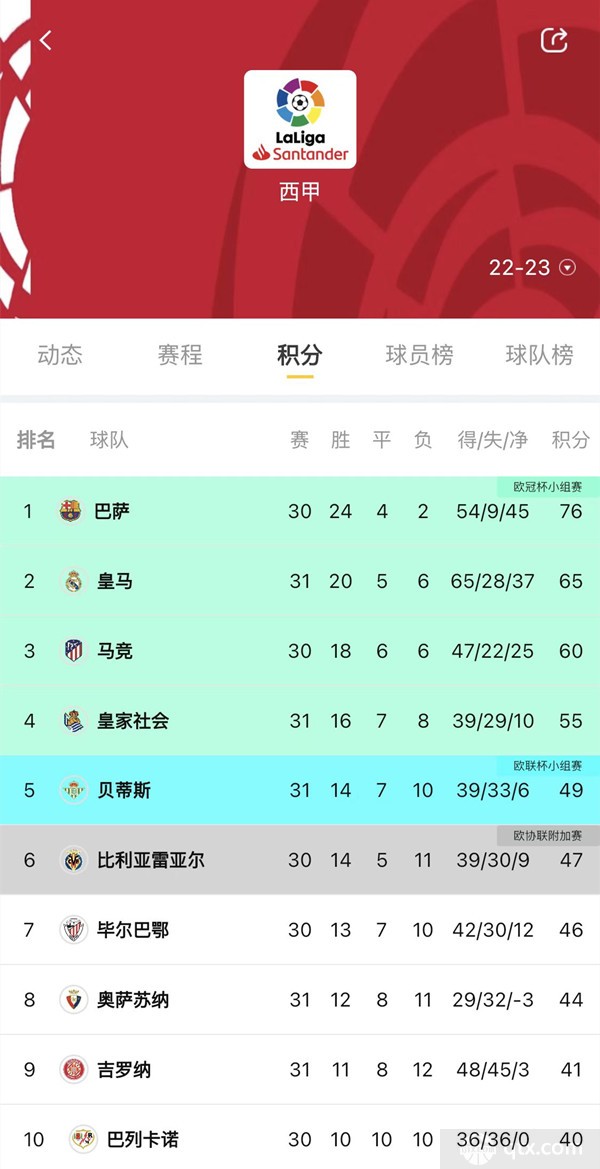Open the 奥萨苏纳 team row
The width and height of the screenshot is (600, 1169).
click(x=300, y=999)
